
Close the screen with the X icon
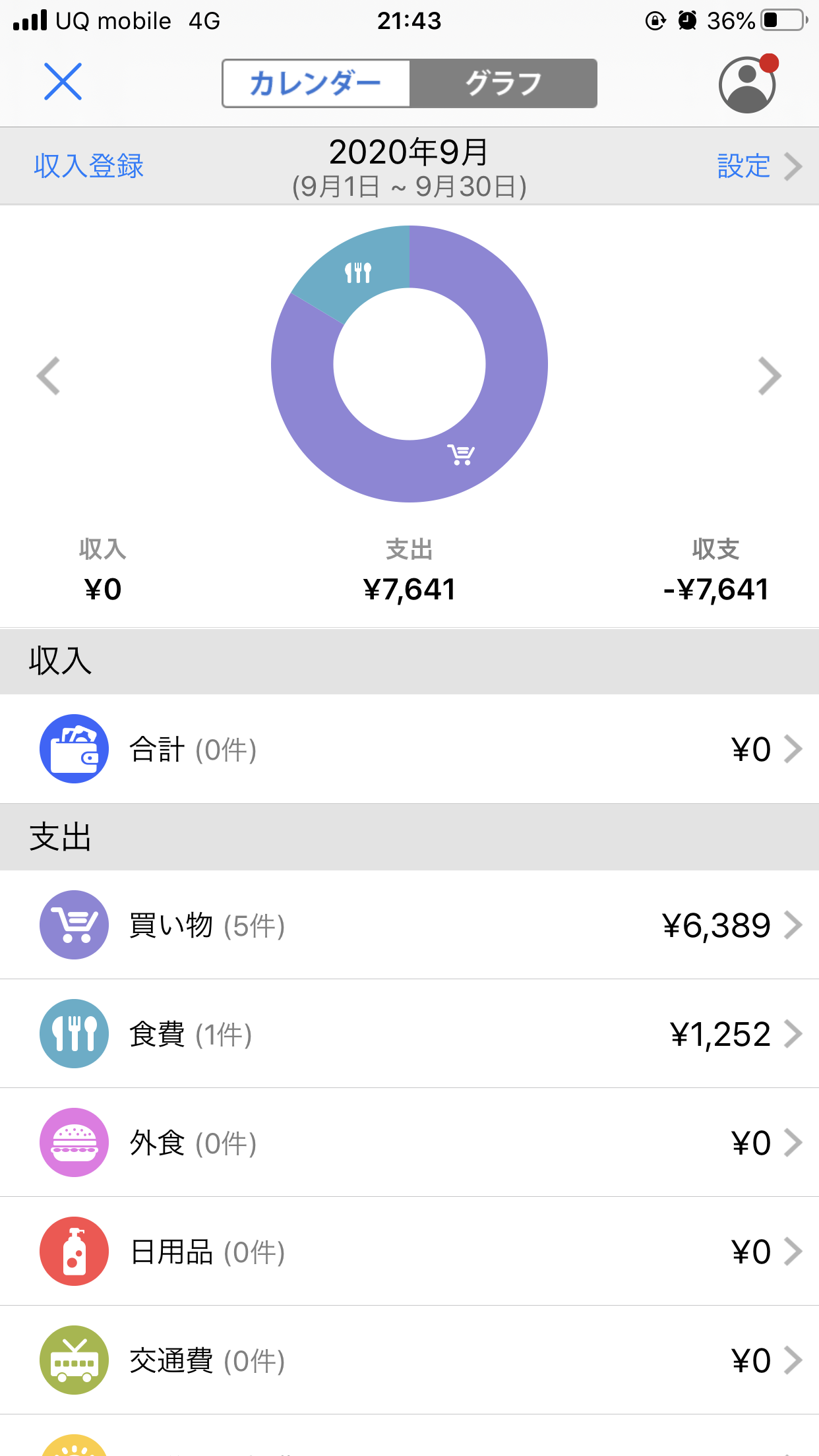pyautogui.click(x=63, y=82)
